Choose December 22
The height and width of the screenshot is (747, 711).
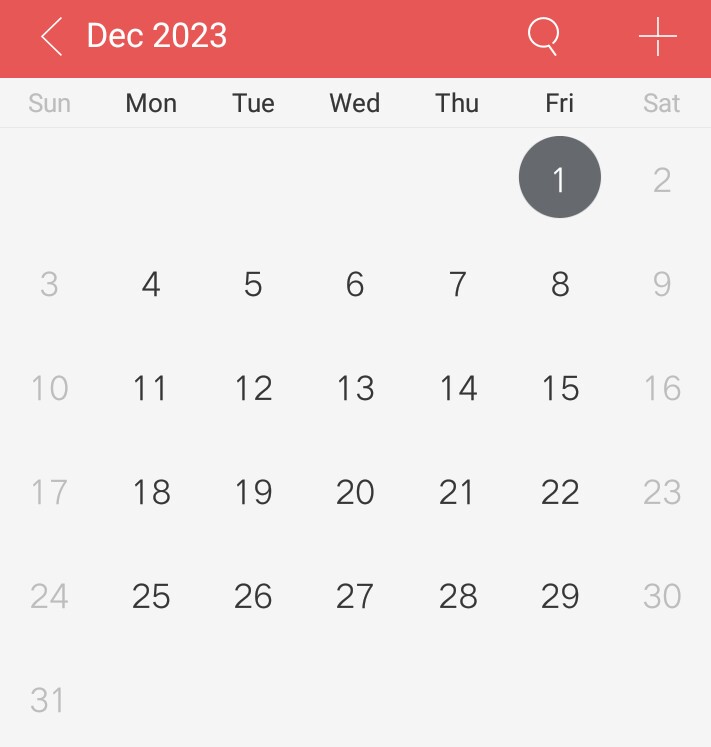coord(560,492)
